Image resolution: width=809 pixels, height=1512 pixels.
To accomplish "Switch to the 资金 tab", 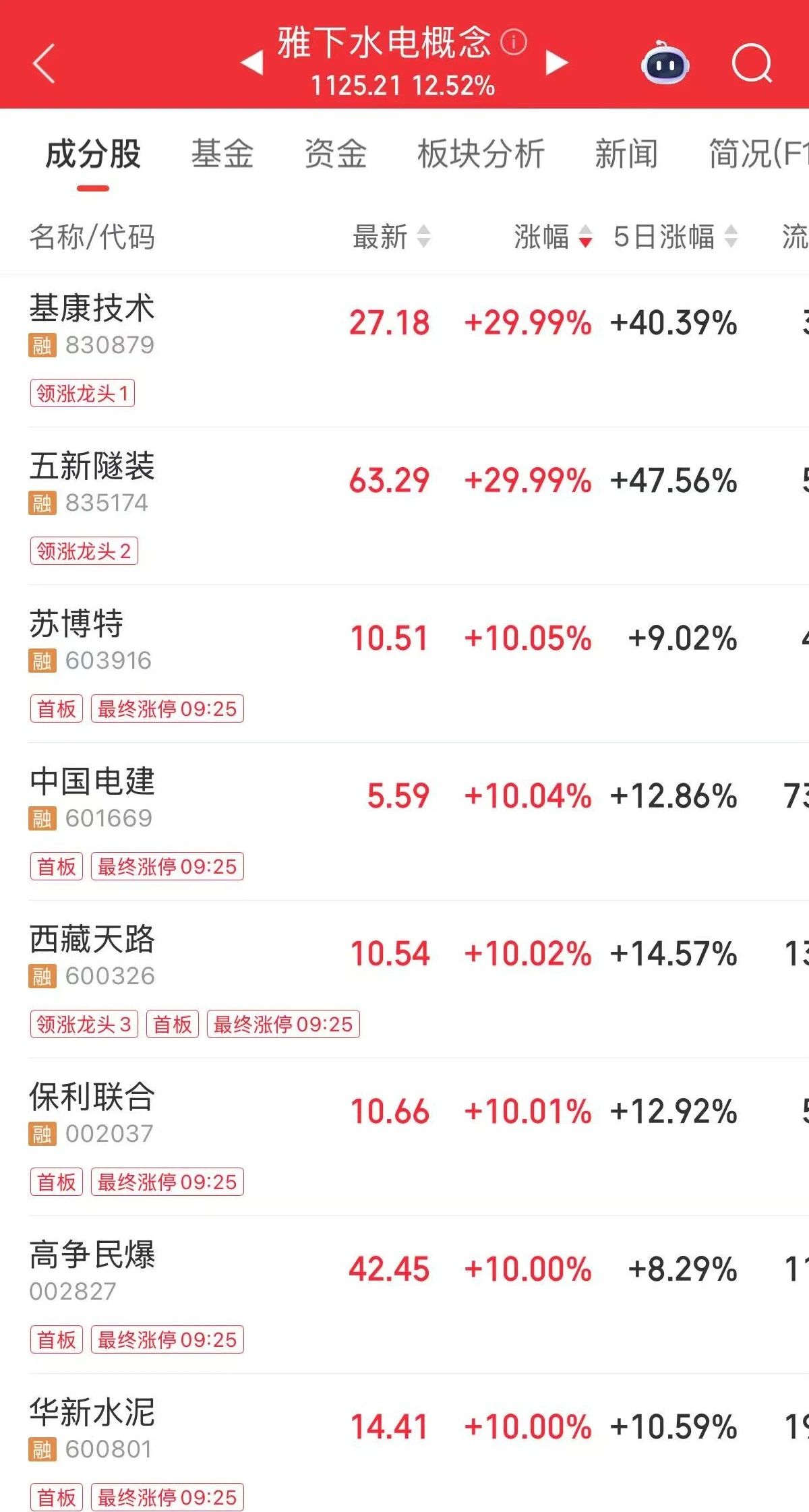I will pos(335,154).
